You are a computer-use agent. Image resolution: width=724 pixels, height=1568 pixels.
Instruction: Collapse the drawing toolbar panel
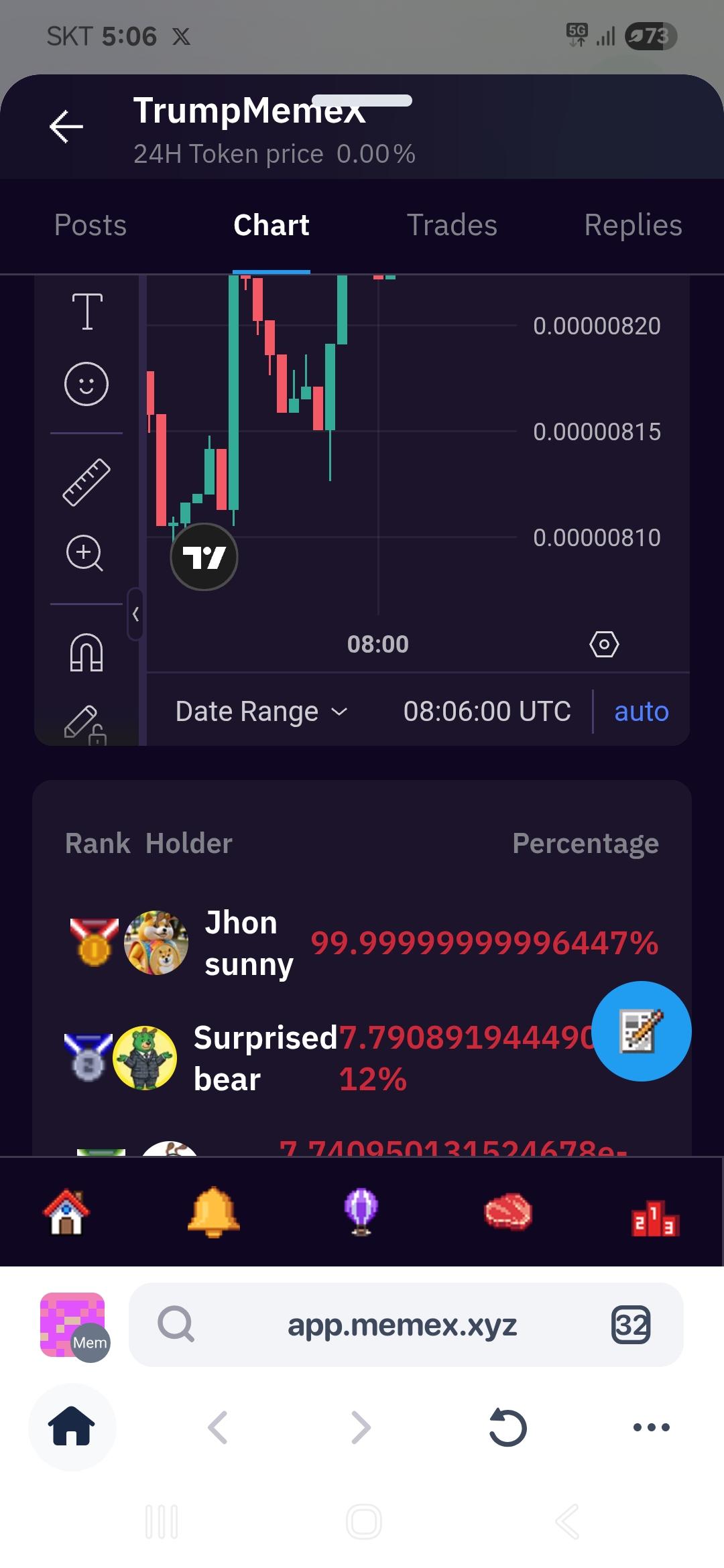(x=135, y=614)
